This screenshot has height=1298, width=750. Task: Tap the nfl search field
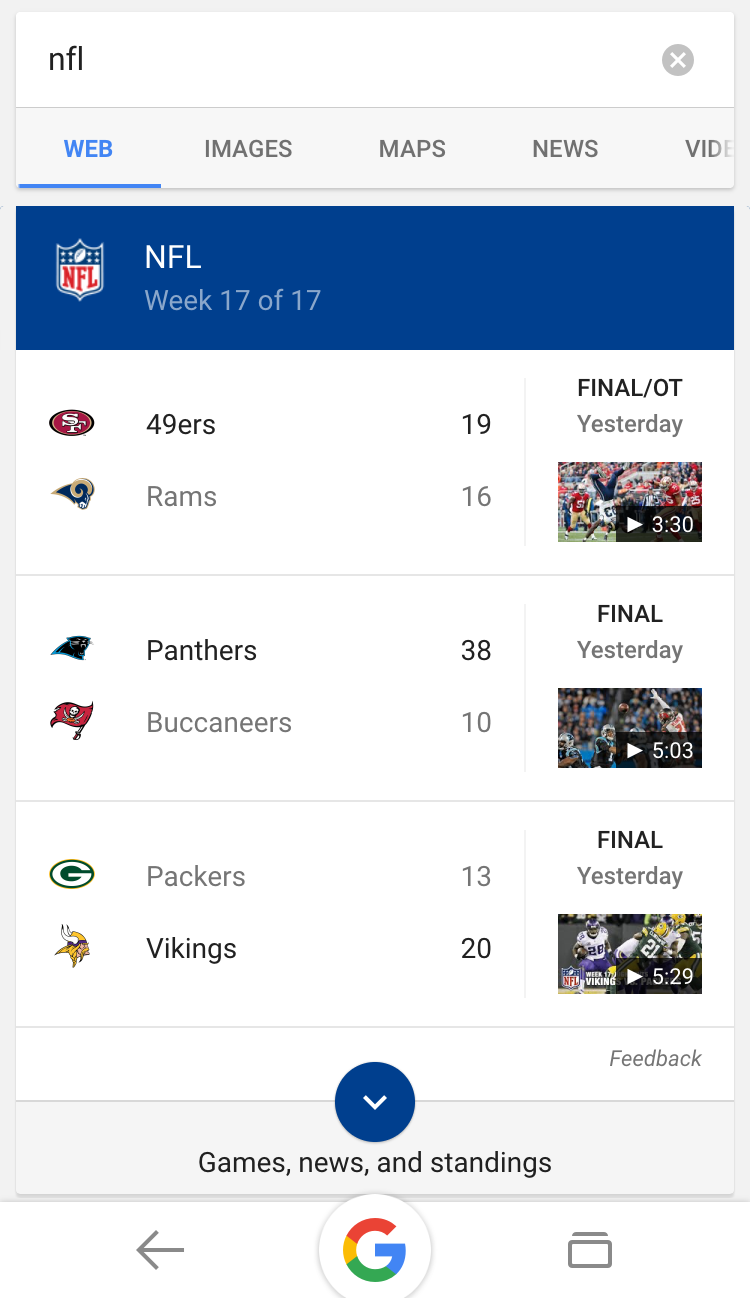[x=340, y=60]
